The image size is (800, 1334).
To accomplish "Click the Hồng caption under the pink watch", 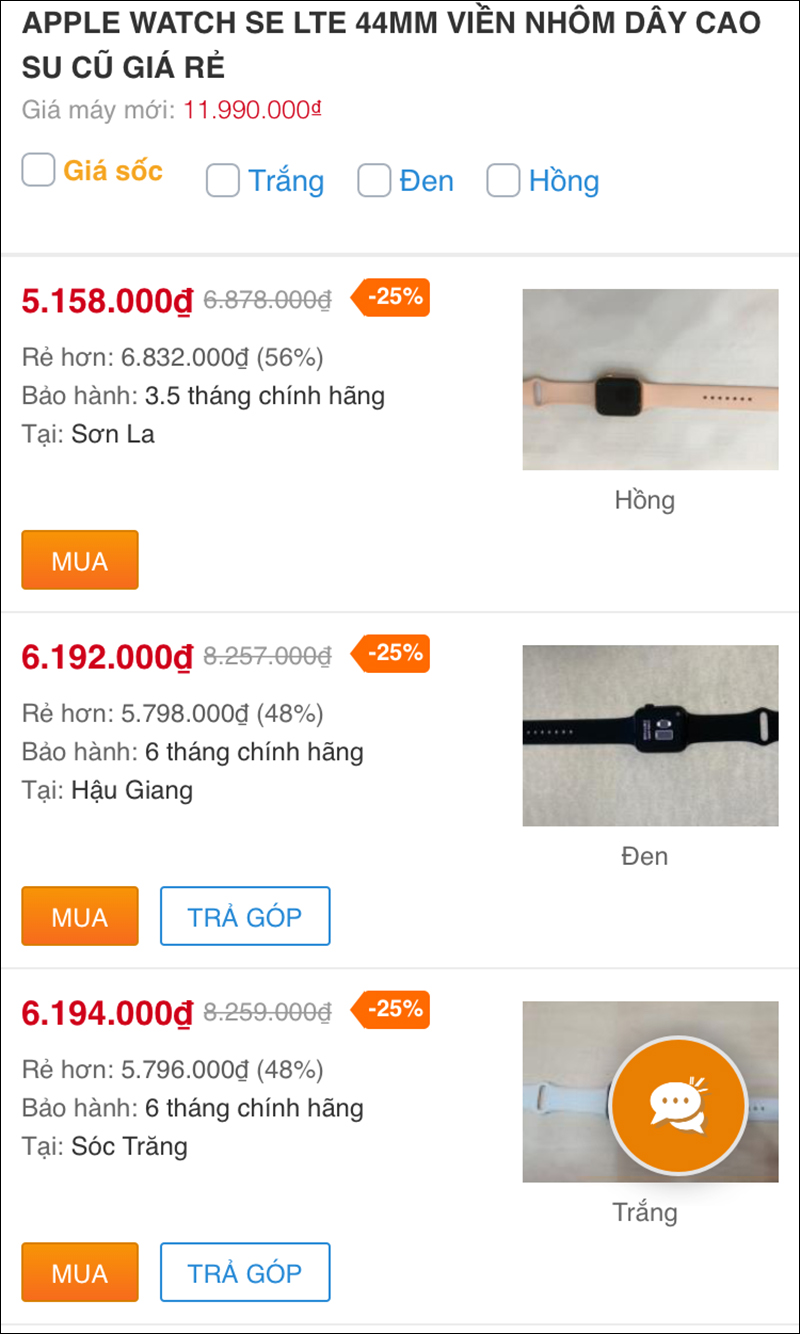I will (646, 500).
